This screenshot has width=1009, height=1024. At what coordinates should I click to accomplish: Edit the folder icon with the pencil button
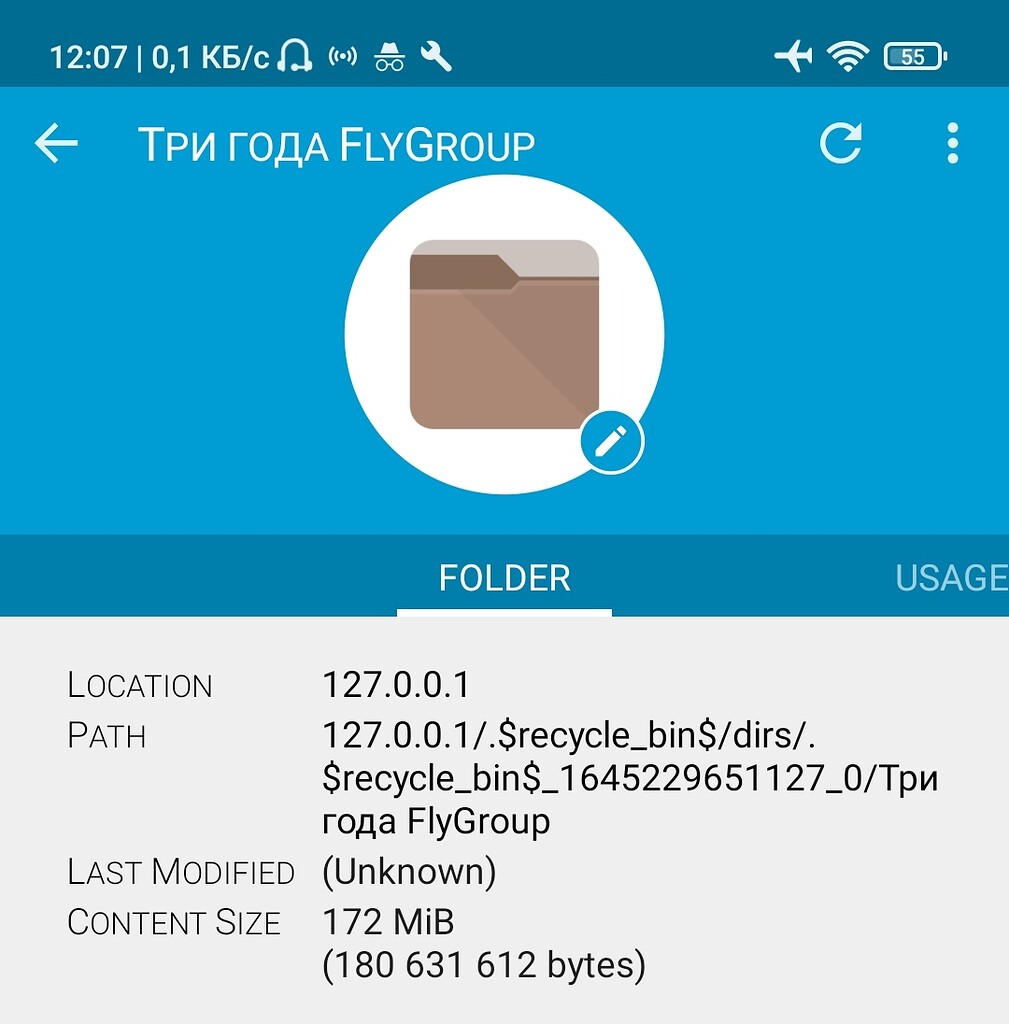pyautogui.click(x=611, y=441)
